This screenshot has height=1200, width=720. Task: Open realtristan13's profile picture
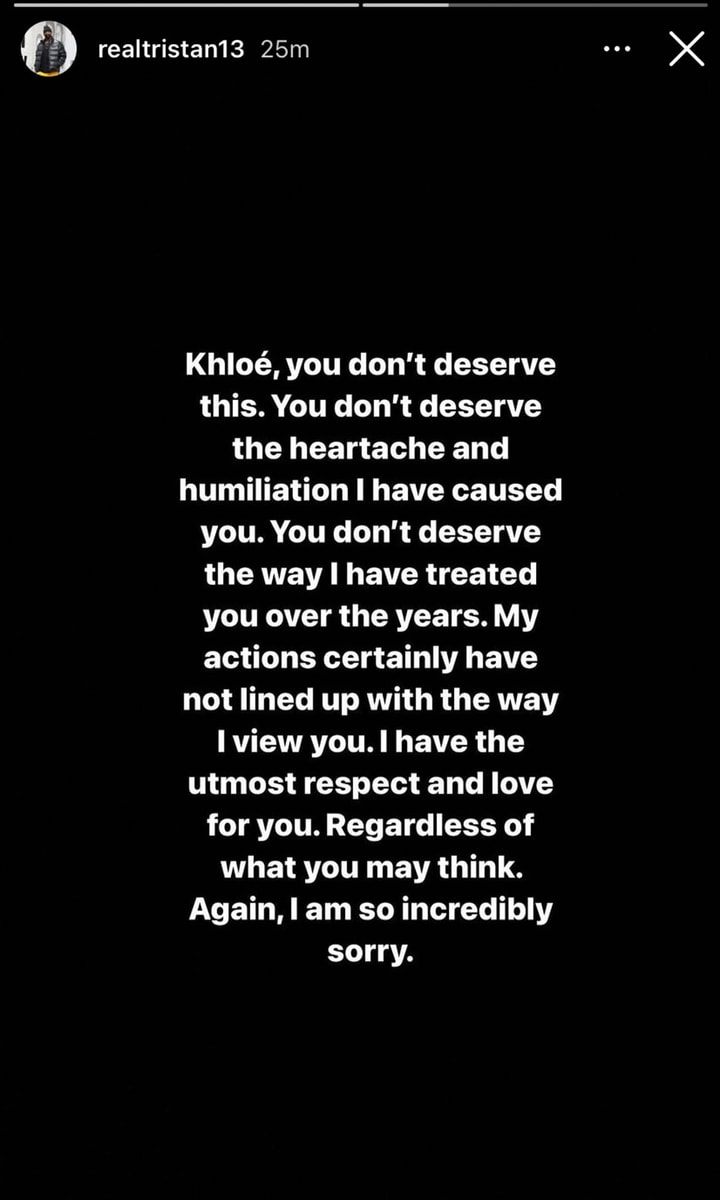pyautogui.click(x=49, y=50)
